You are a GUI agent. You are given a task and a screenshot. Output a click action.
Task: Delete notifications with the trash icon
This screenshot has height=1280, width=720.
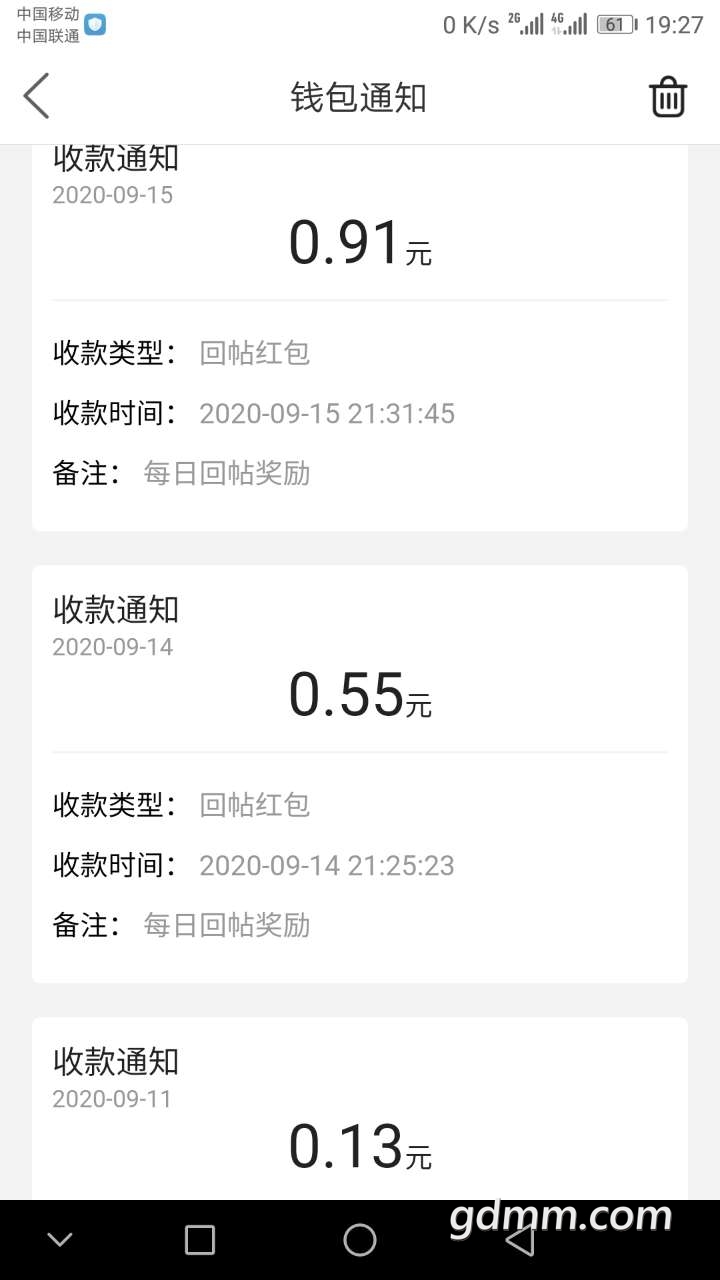[668, 98]
